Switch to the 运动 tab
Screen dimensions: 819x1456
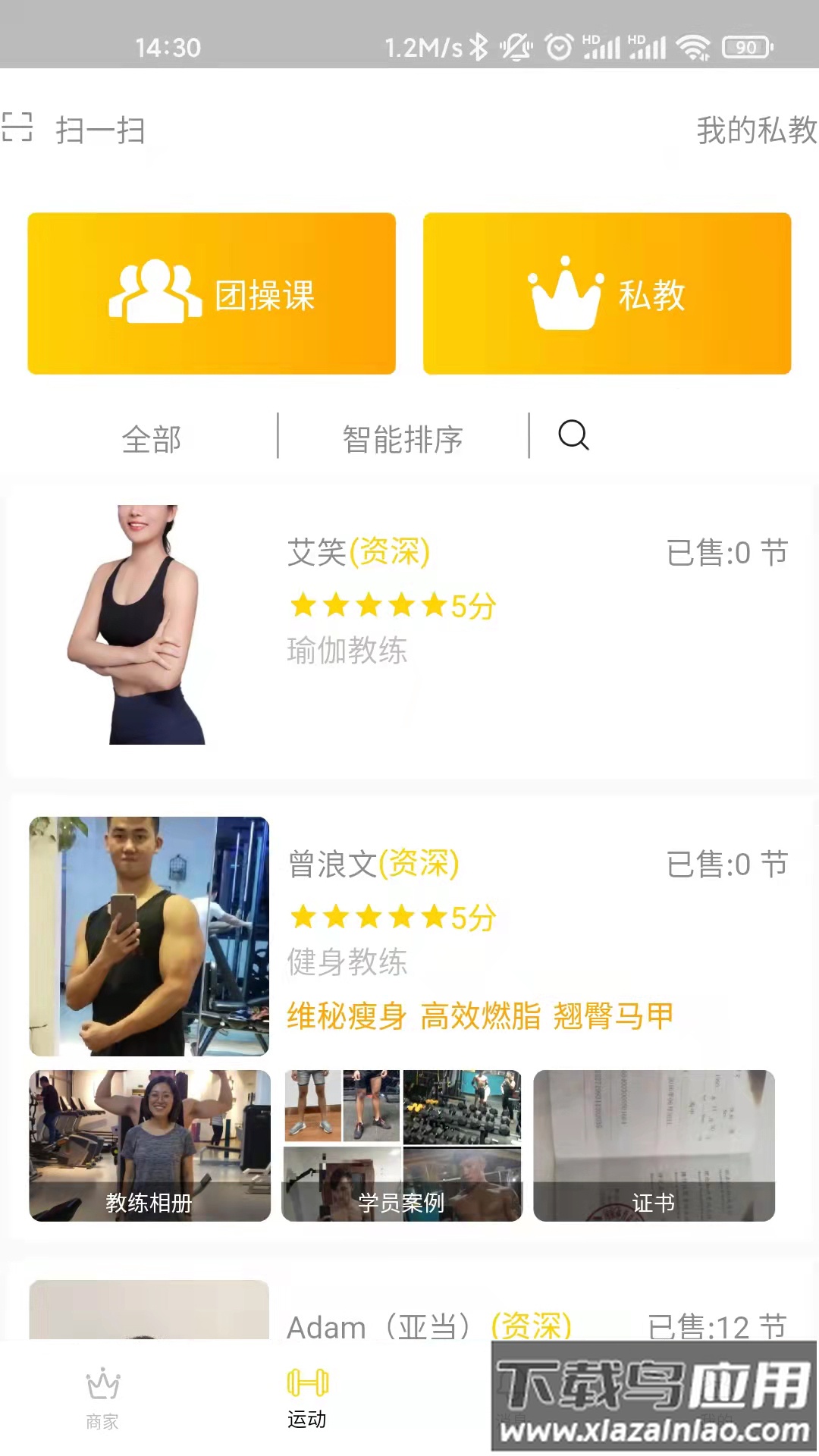pyautogui.click(x=307, y=1399)
